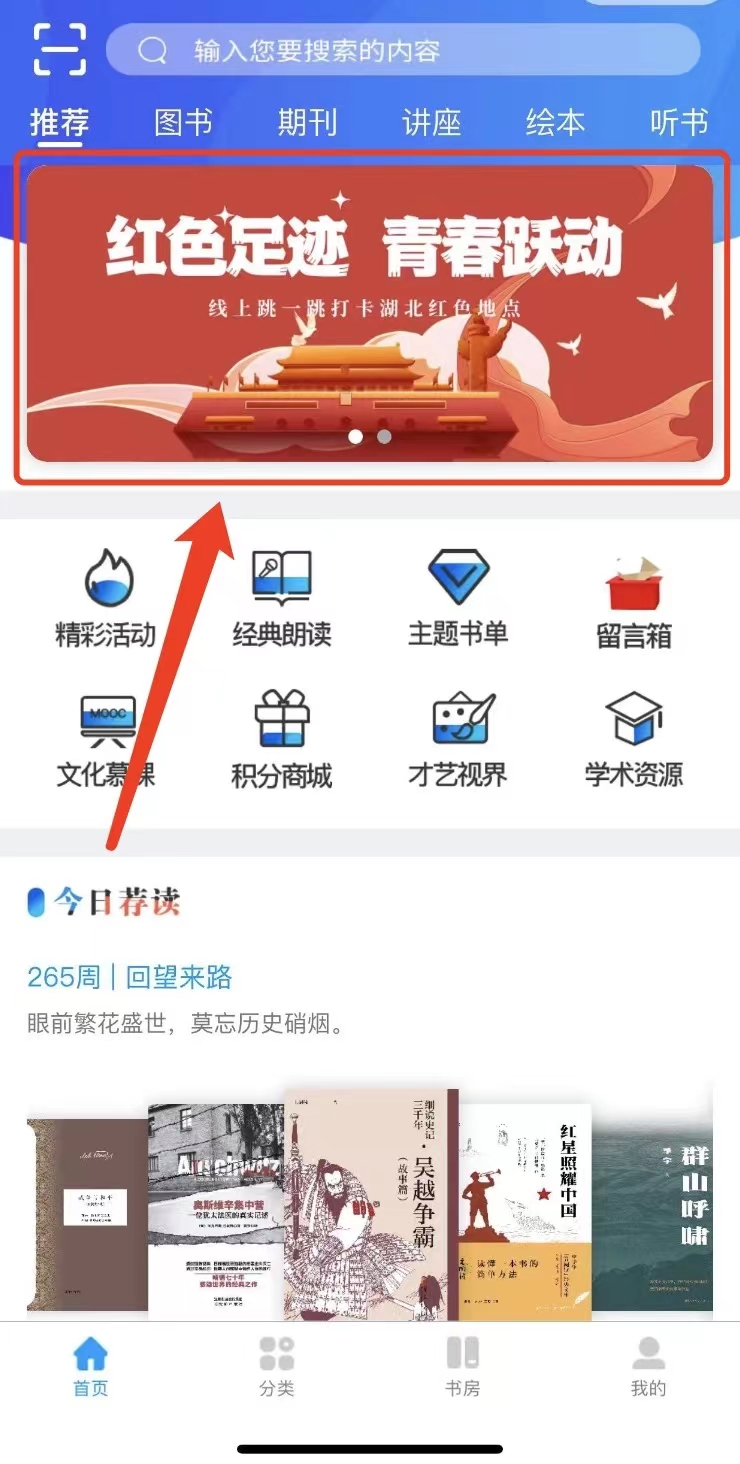Open the 红色足迹 青春跃动 banner
Screen dimensions: 740x1464
tap(370, 313)
